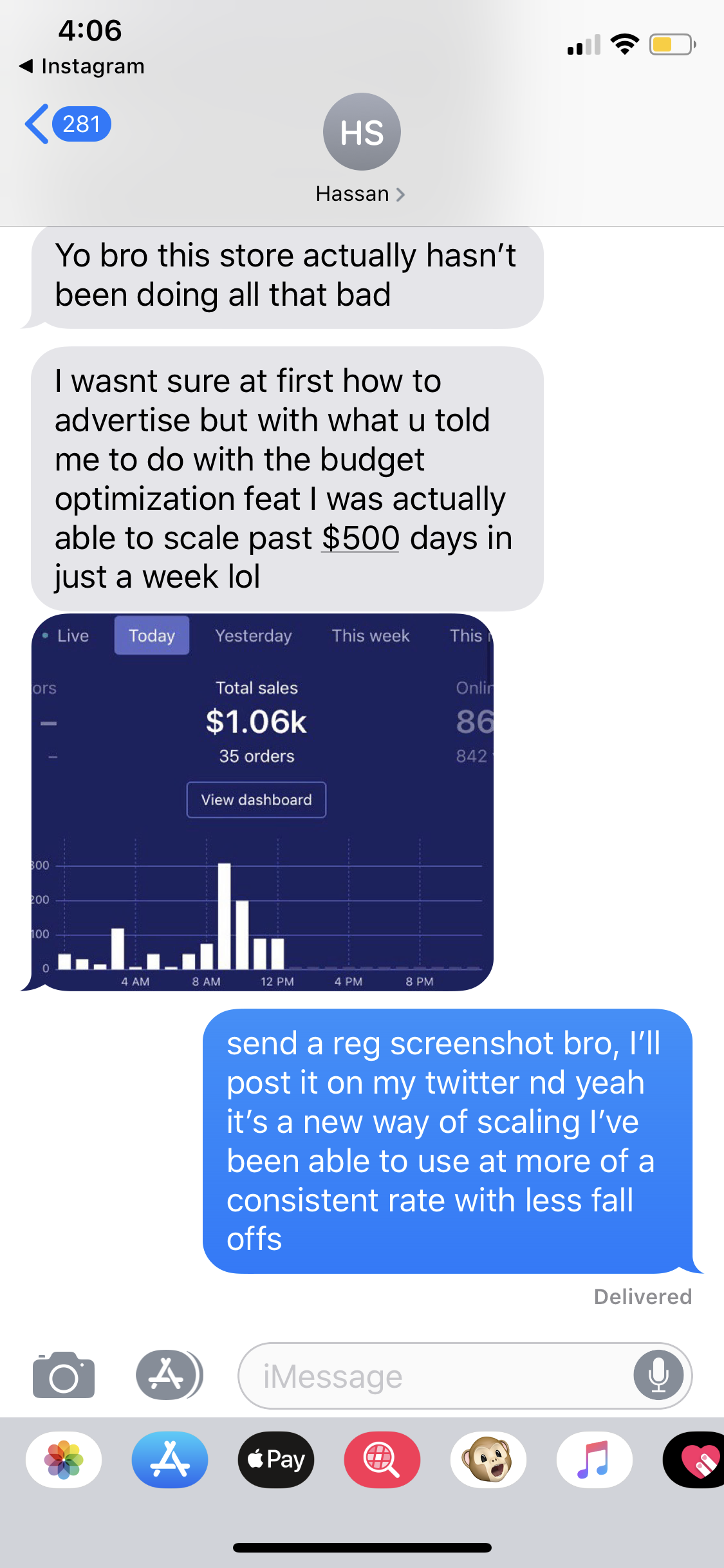Viewport: 724px width, 1568px height.
Task: Tap the underlined $500 amount link
Action: 360,538
